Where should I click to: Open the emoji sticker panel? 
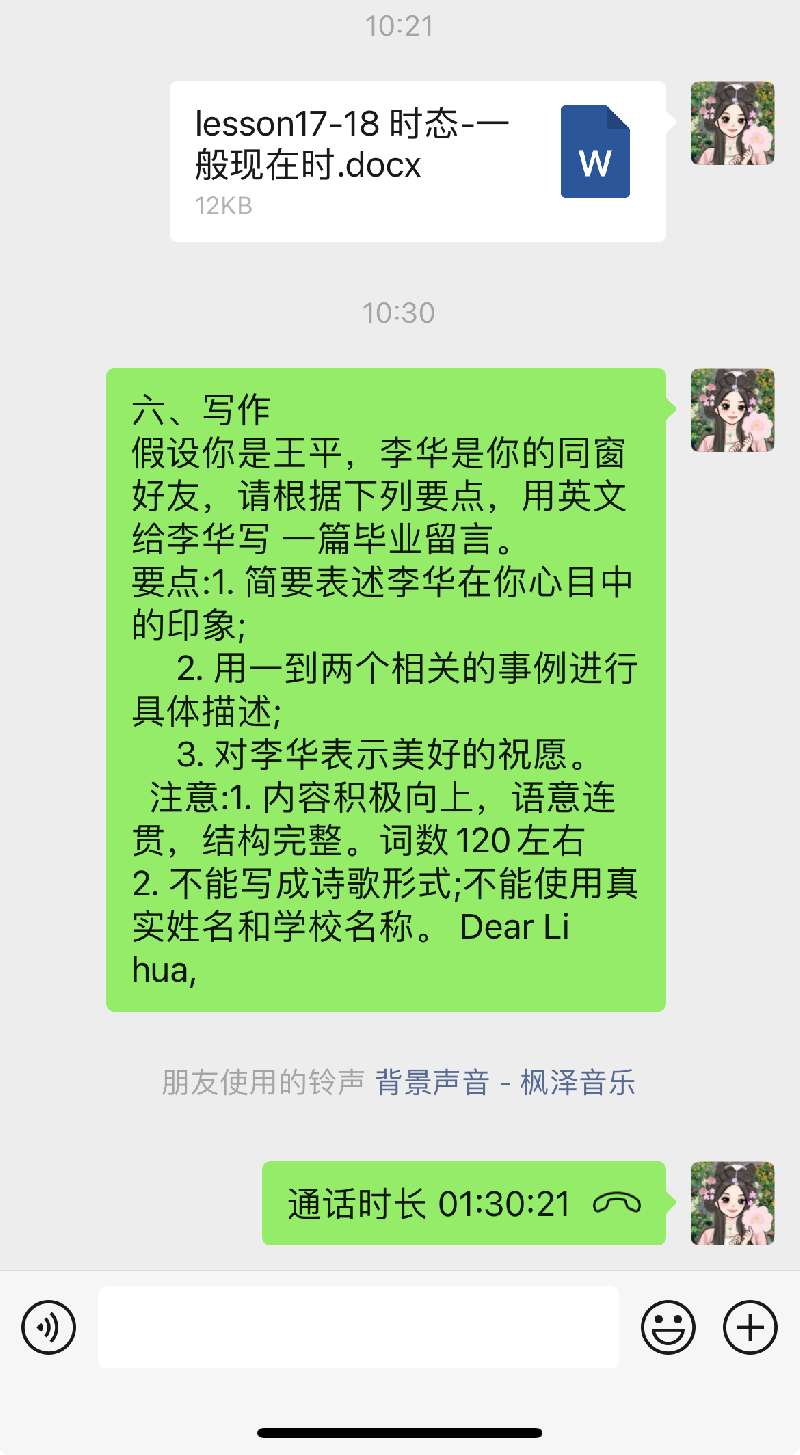click(x=668, y=1328)
